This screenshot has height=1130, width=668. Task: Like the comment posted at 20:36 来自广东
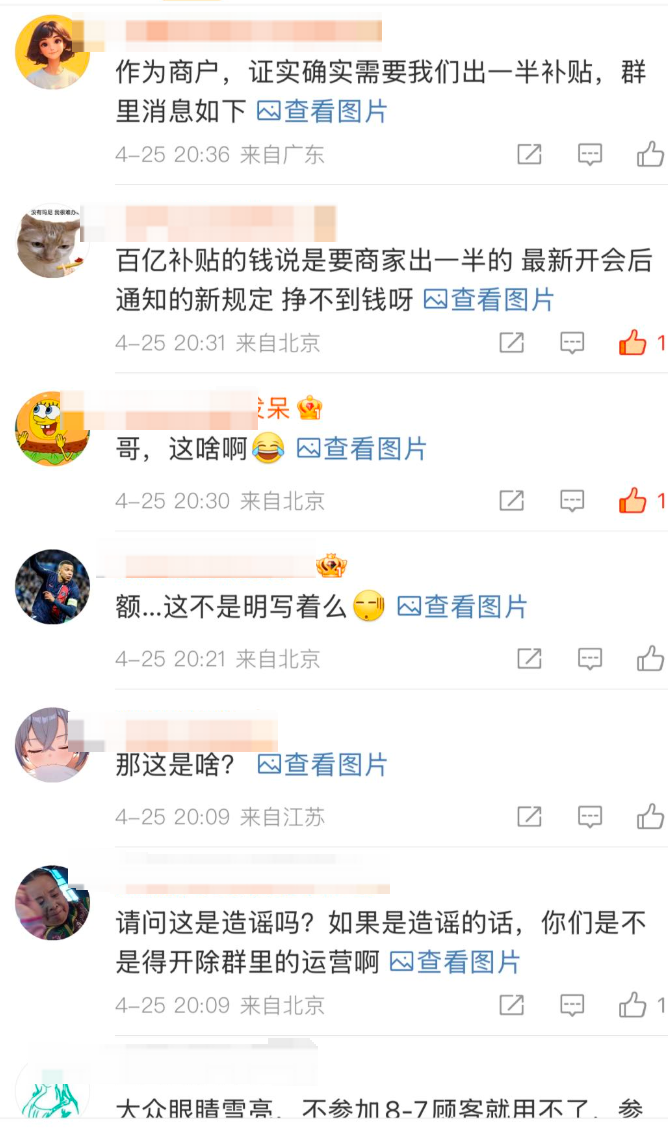pos(650,154)
